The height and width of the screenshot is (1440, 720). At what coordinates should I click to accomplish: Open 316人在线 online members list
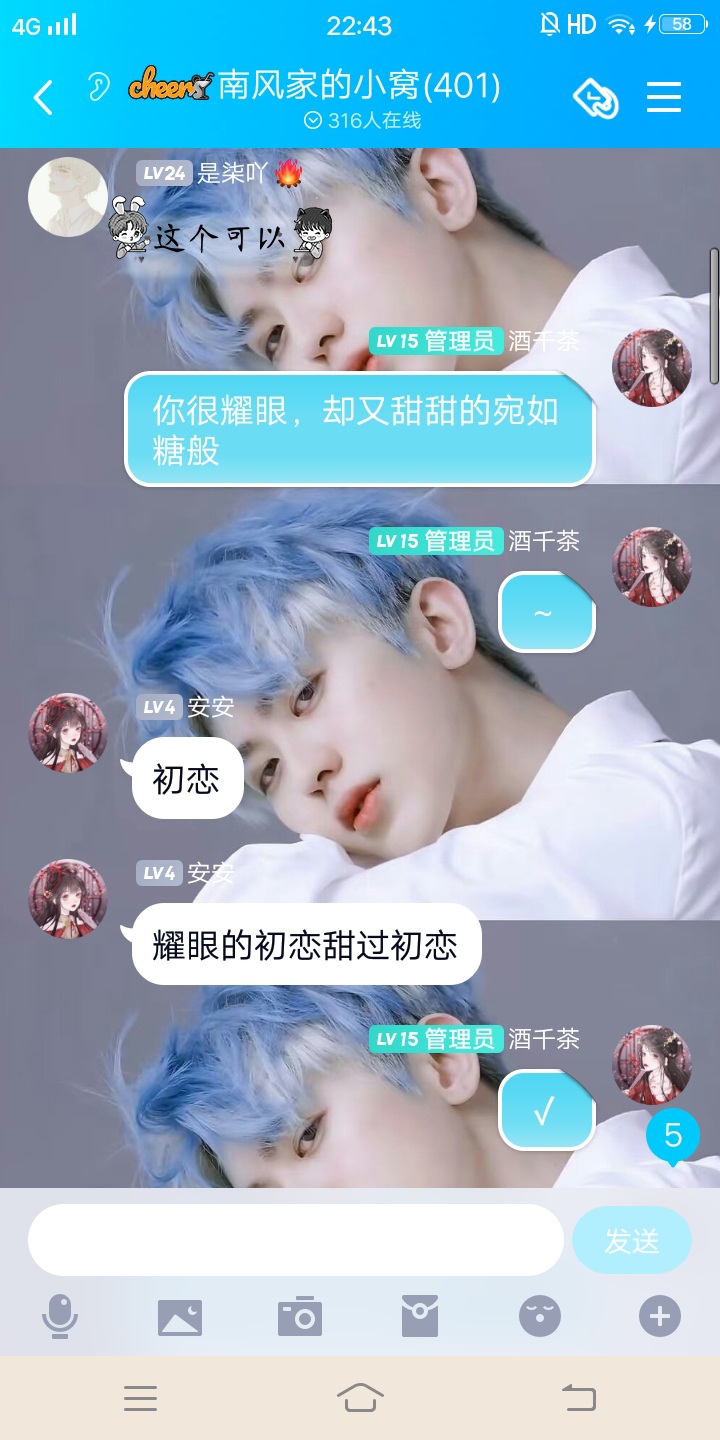click(x=362, y=120)
